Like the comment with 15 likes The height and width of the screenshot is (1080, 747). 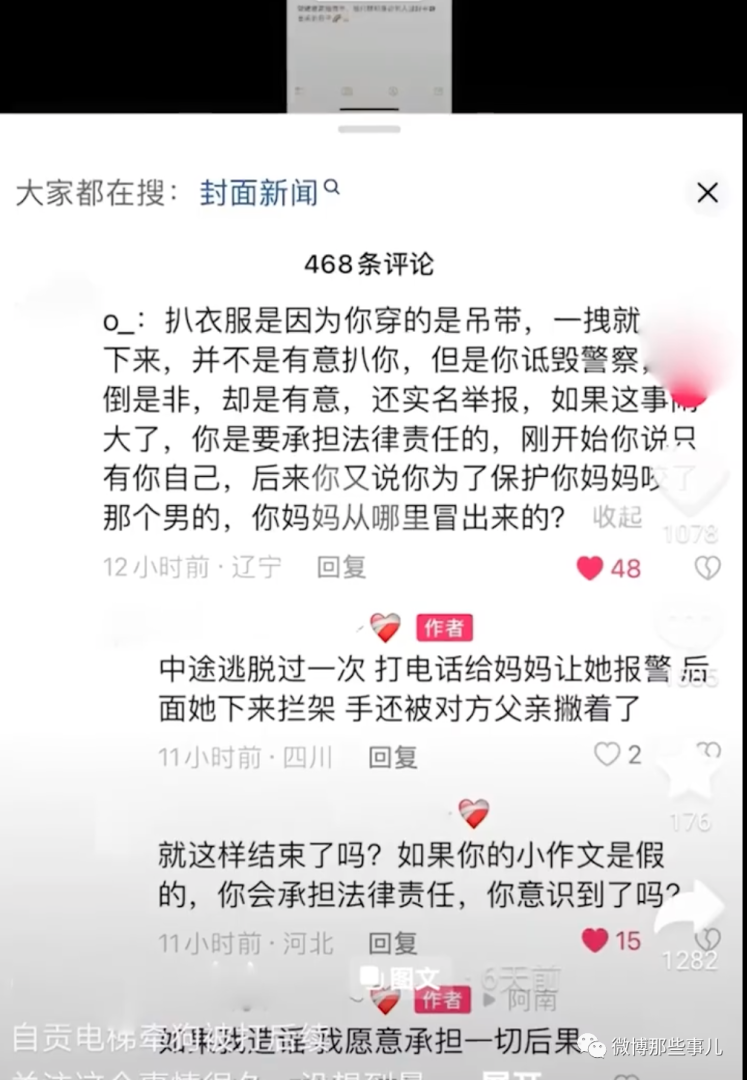[x=595, y=940]
